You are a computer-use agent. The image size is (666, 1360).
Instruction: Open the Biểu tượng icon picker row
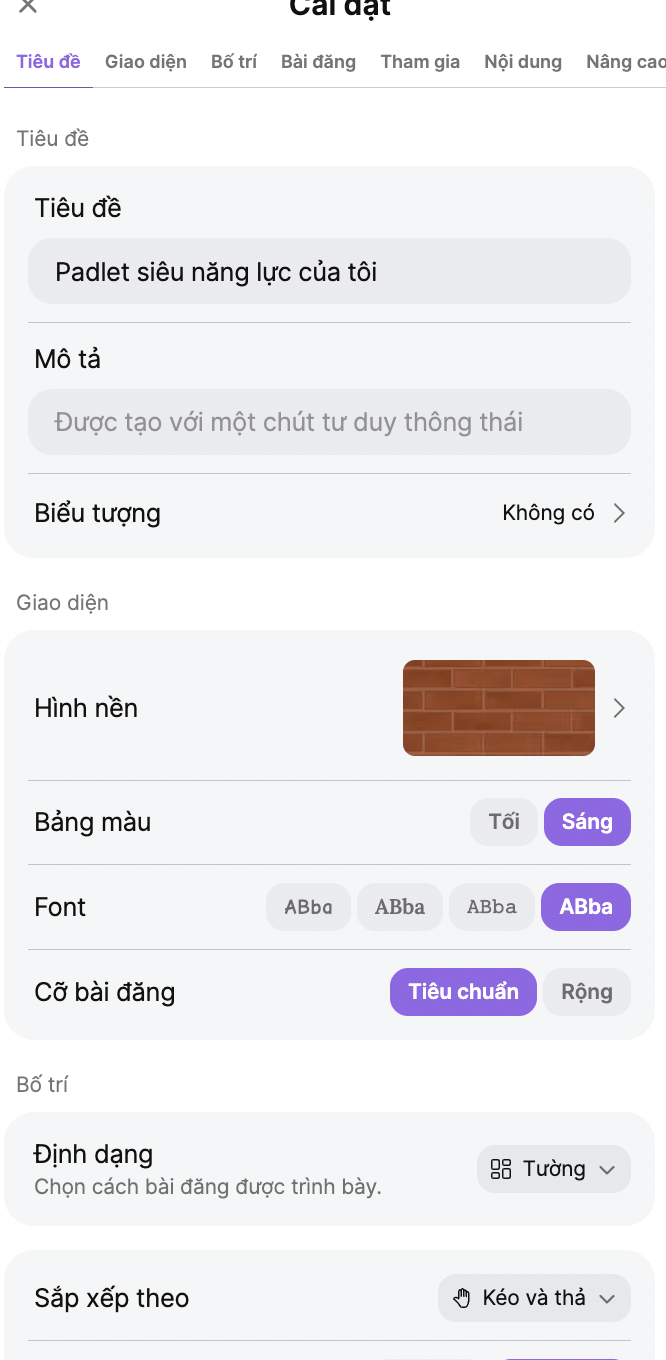click(329, 514)
